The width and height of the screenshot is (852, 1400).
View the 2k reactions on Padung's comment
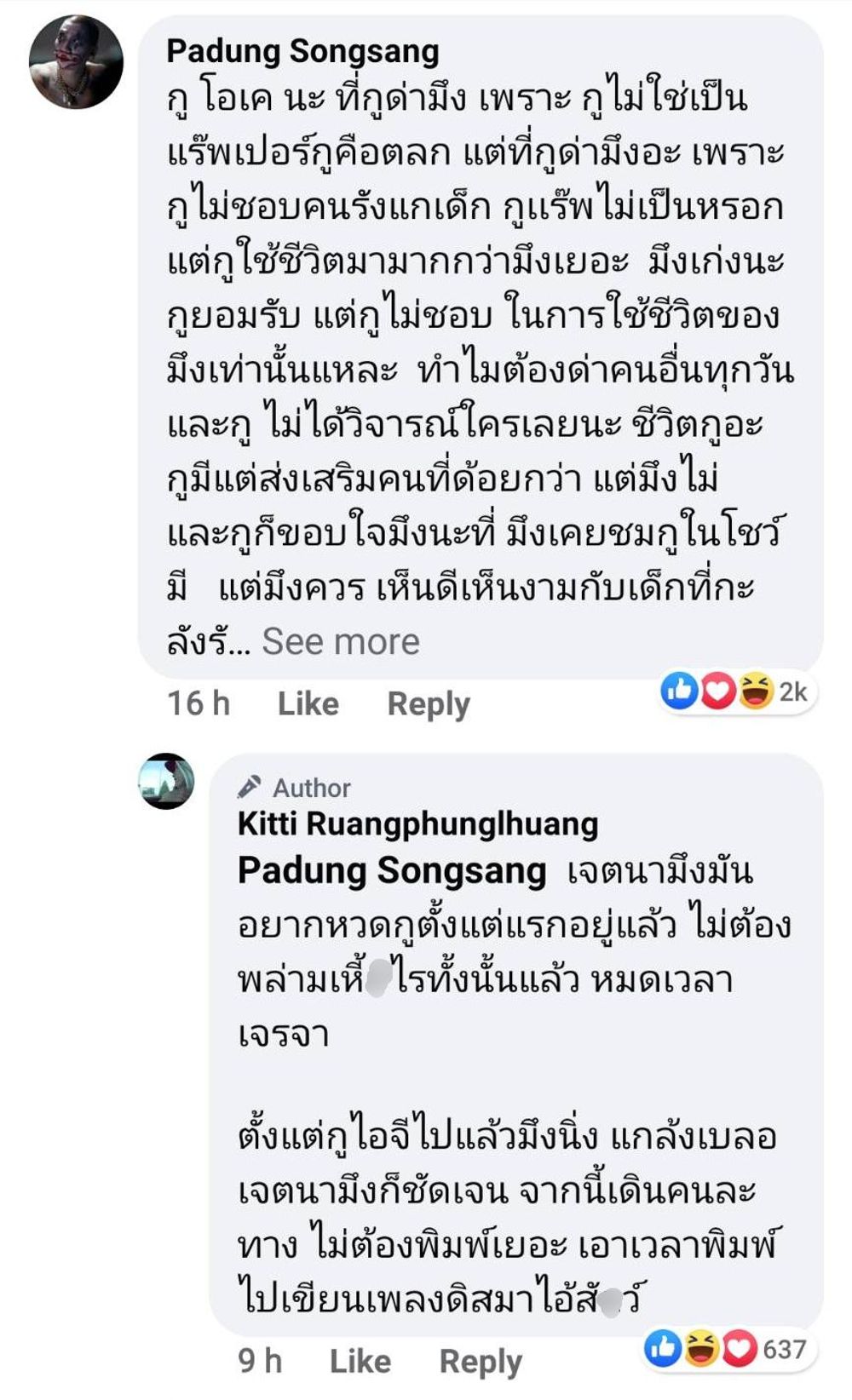coord(737,691)
